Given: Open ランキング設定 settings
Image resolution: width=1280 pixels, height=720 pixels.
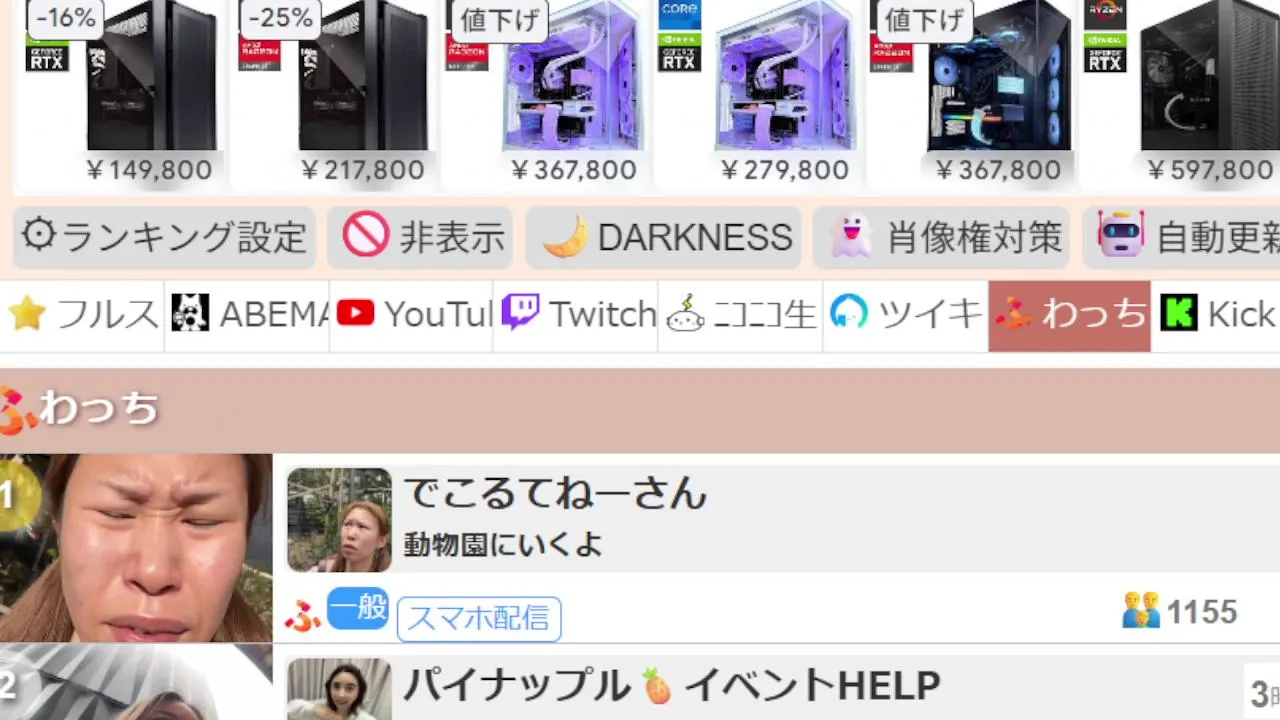Looking at the screenshot, I should 164,238.
